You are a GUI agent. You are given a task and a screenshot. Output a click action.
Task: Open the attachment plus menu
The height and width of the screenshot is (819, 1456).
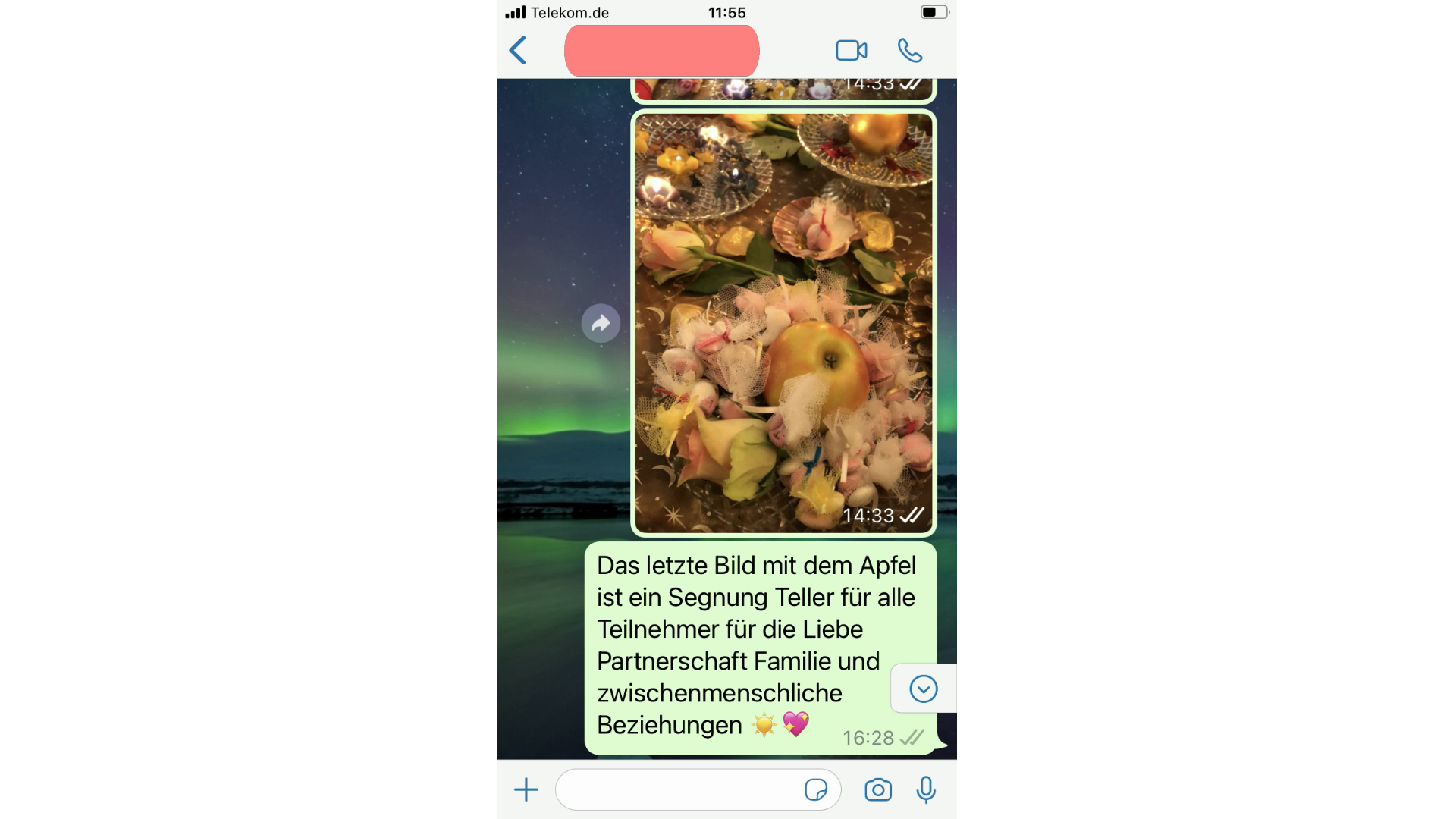tap(526, 789)
